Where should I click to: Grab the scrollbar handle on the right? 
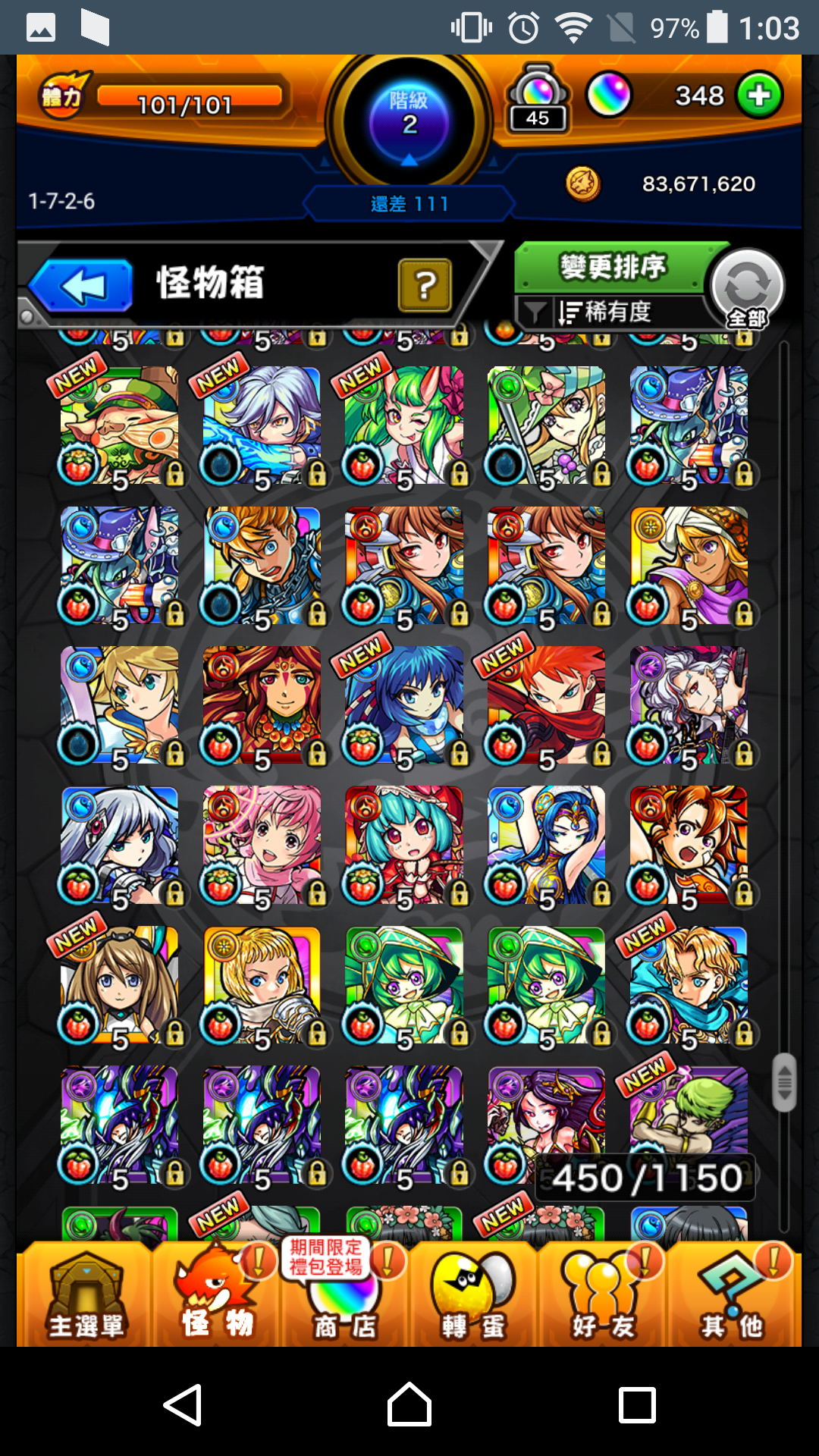coord(784,1082)
